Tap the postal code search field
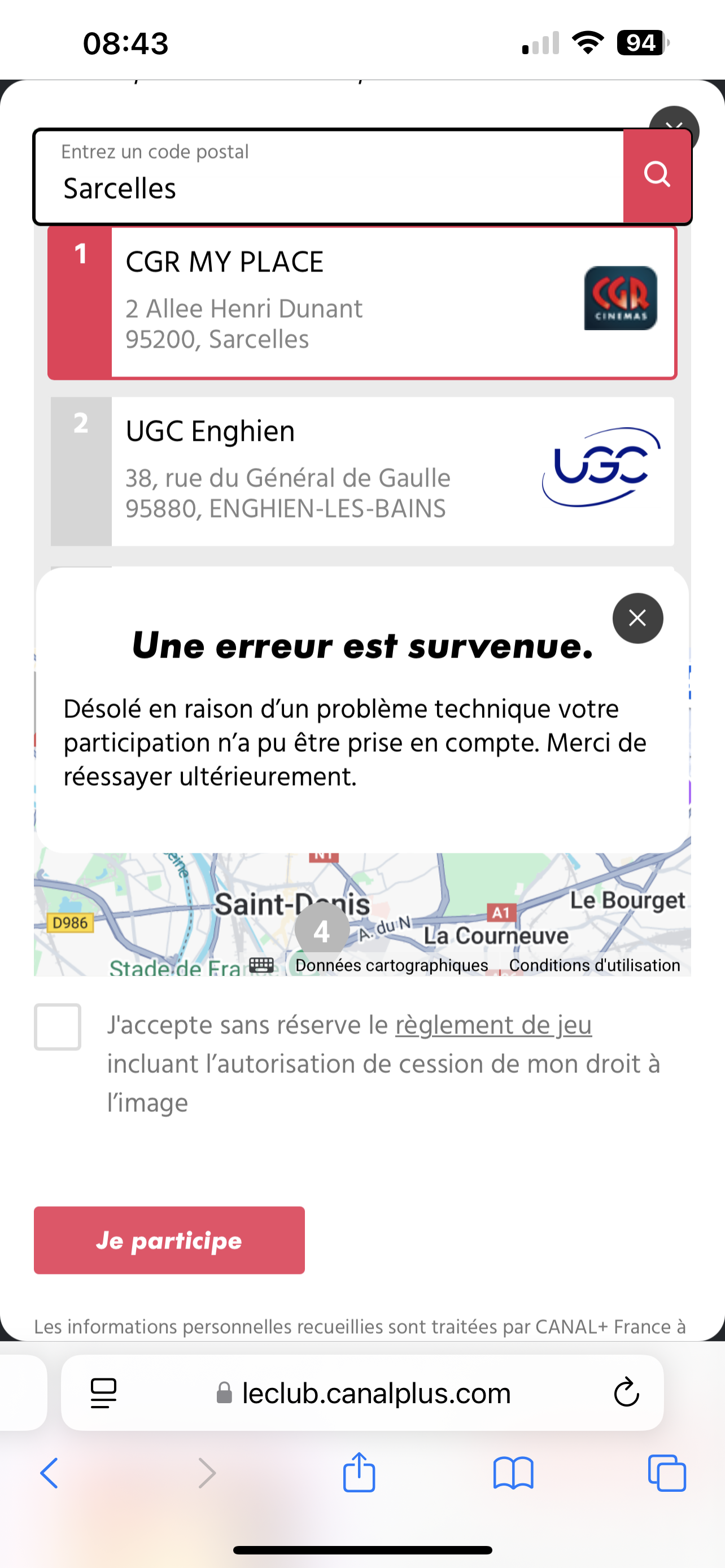The width and height of the screenshot is (725, 1568). click(x=329, y=176)
